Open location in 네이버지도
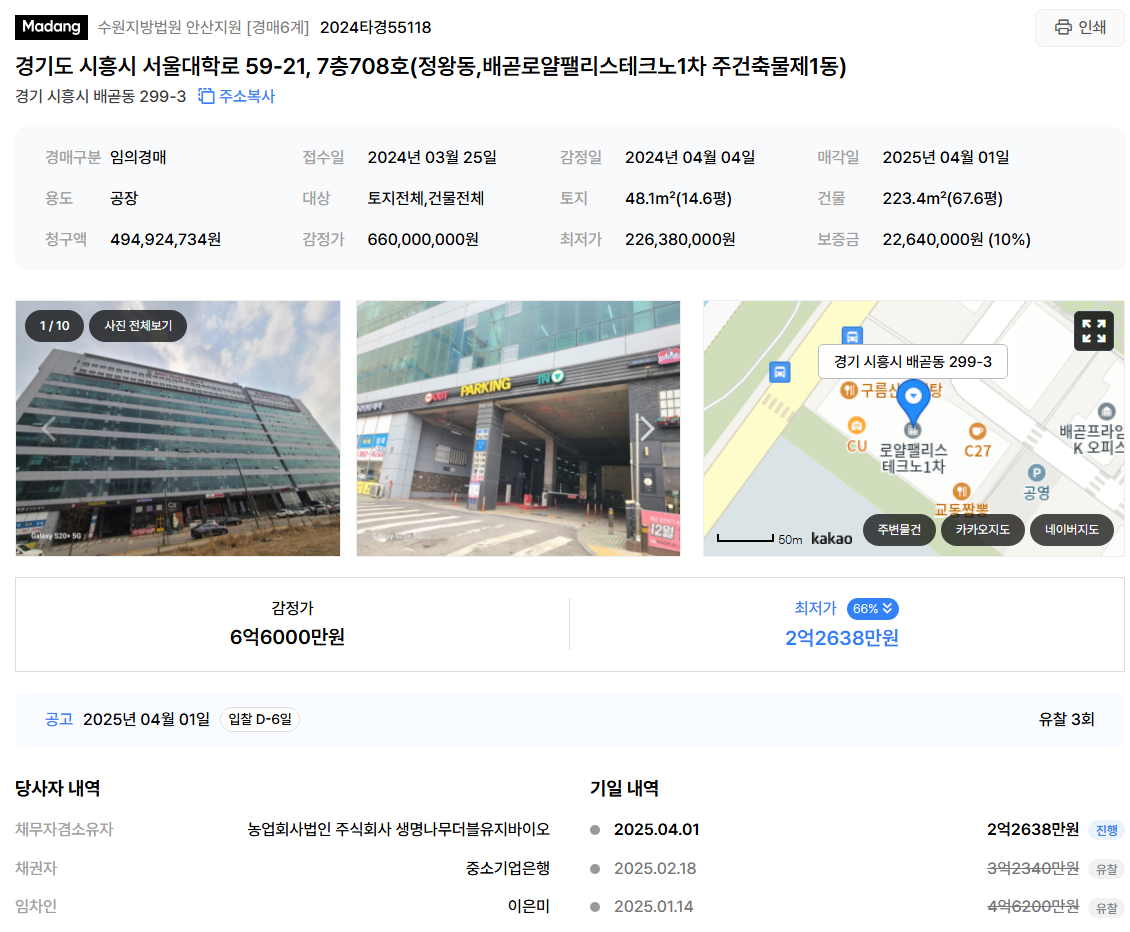This screenshot has height=932, width=1130. (1071, 530)
